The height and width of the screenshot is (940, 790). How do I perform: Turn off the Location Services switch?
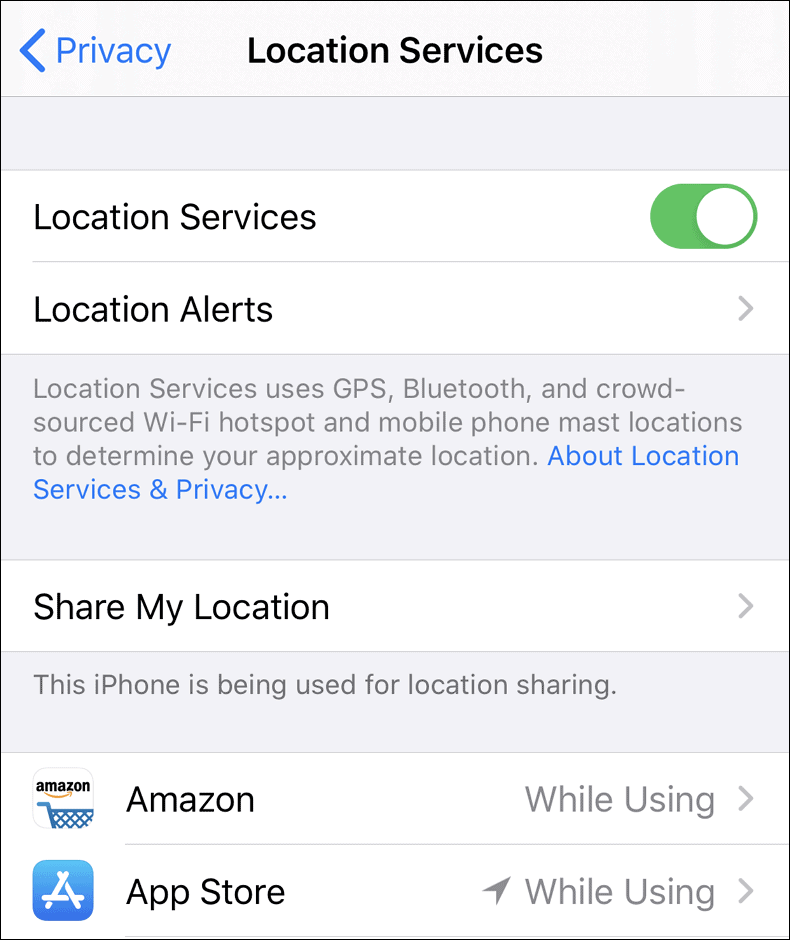(703, 216)
